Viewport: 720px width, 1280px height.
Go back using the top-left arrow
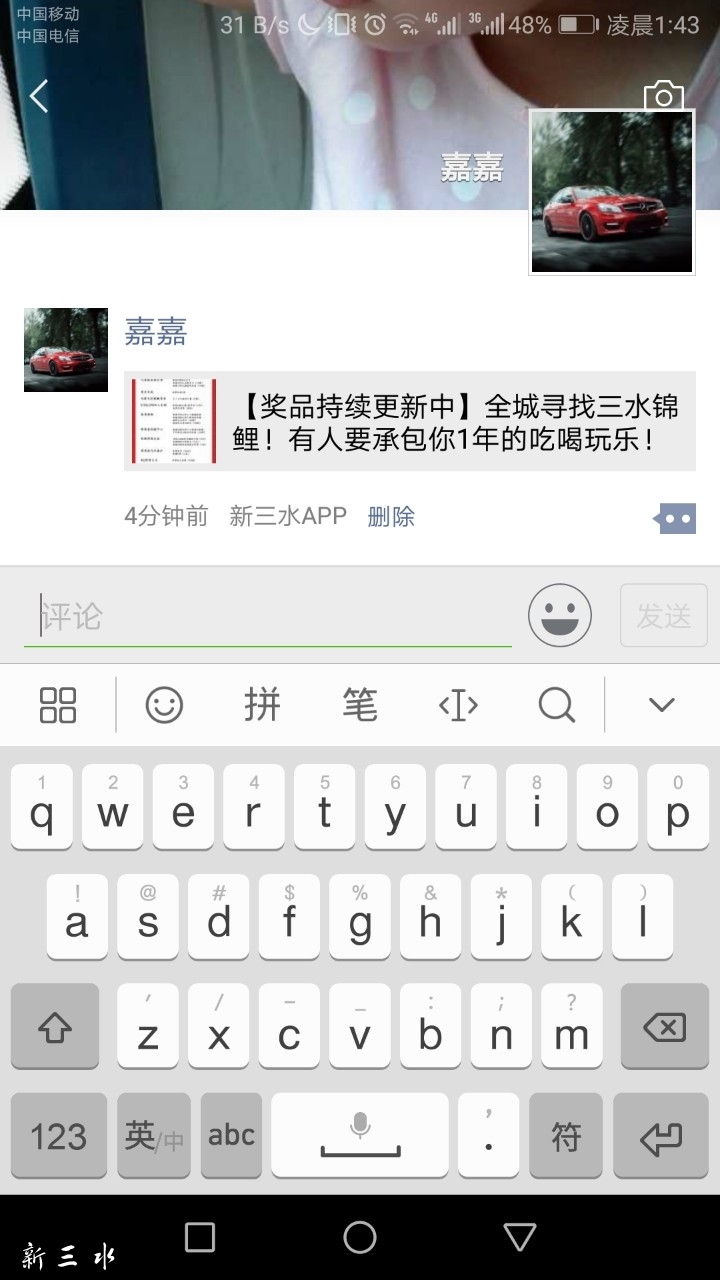click(39, 97)
